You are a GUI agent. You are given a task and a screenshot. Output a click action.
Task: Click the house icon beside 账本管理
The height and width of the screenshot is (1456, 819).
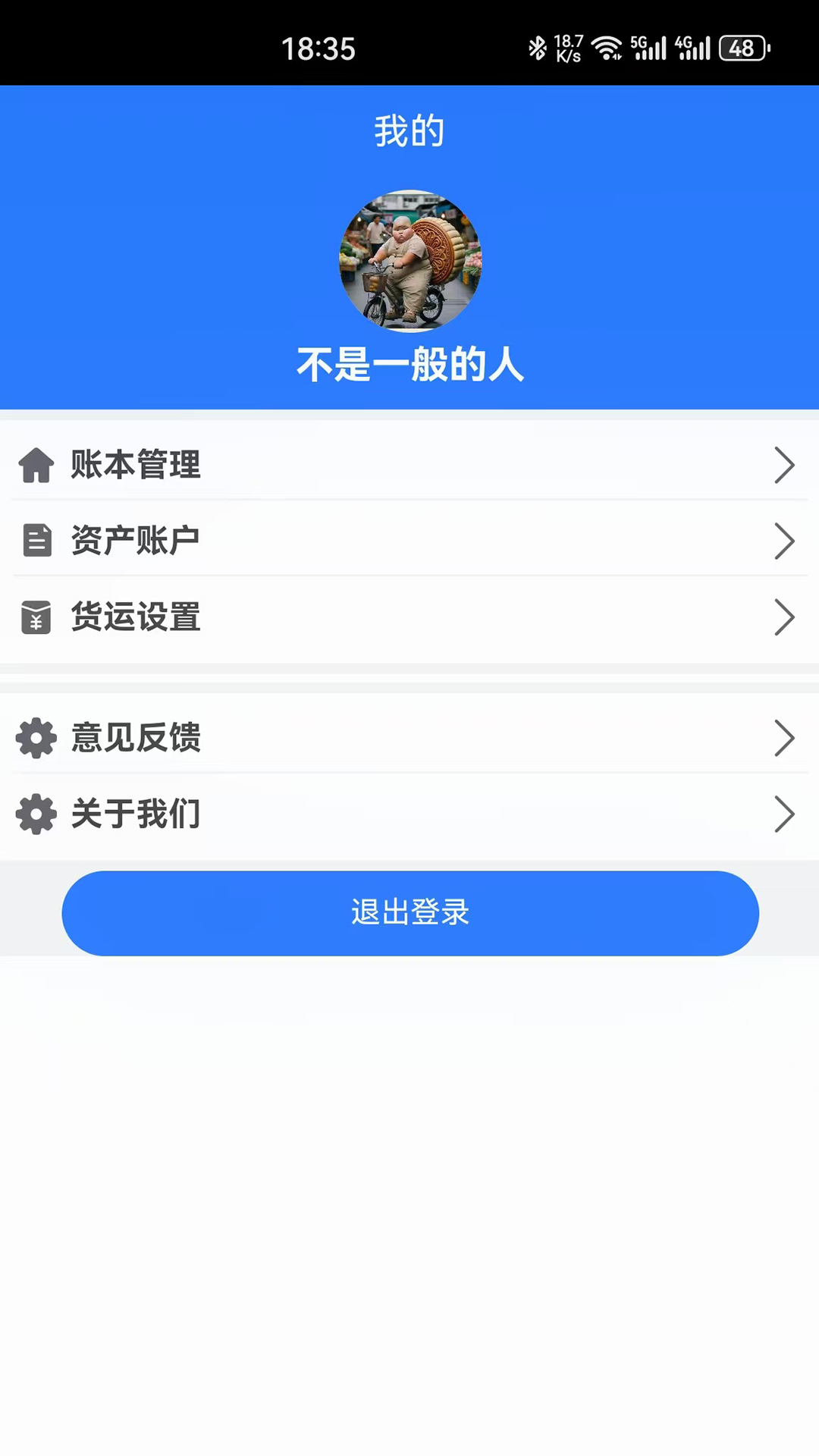click(x=36, y=465)
